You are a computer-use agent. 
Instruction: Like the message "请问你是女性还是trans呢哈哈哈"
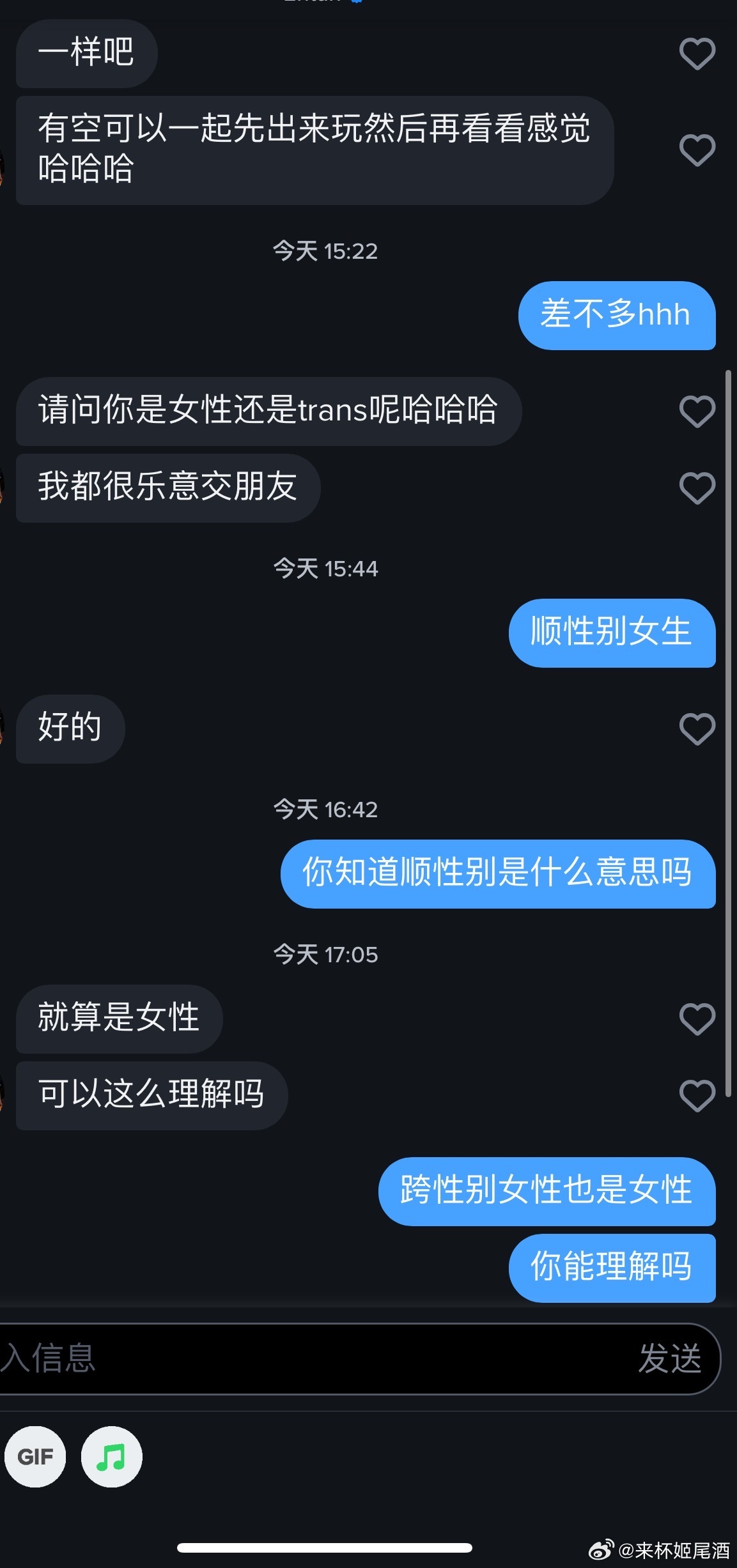697,411
